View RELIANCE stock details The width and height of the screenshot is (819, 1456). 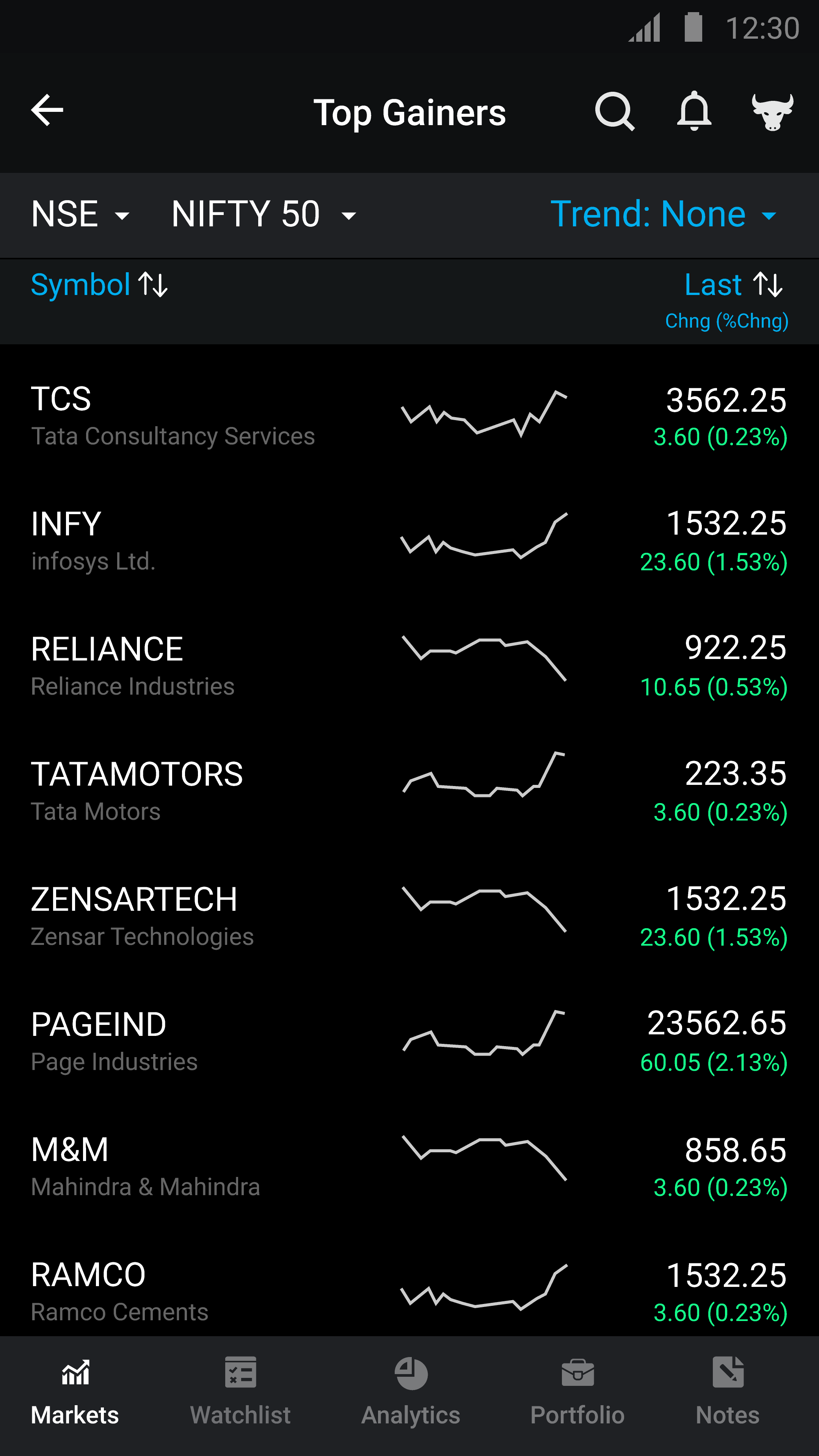[x=409, y=667]
